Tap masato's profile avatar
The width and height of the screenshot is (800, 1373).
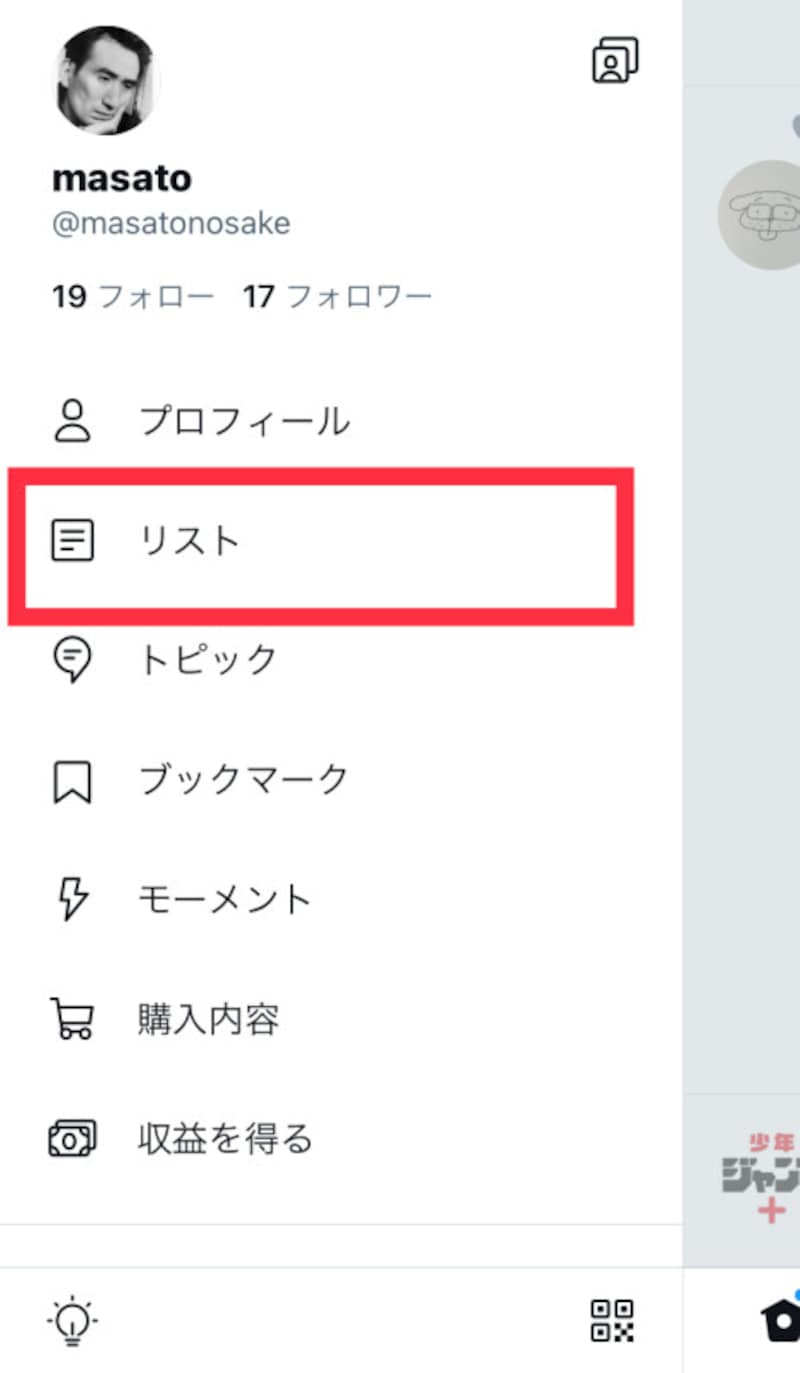[106, 80]
